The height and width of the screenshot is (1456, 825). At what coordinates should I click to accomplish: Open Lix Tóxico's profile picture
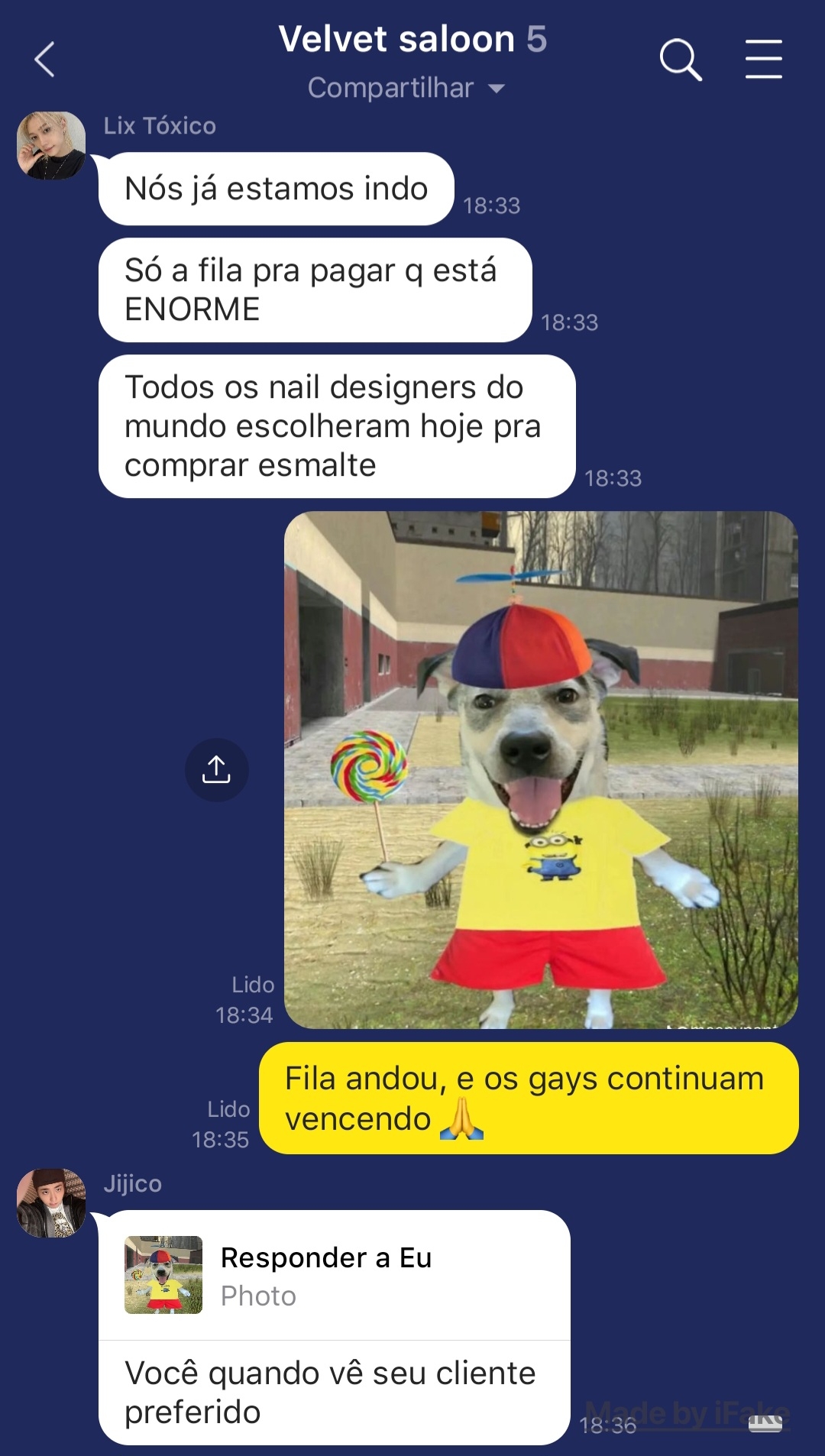pyautogui.click(x=51, y=146)
